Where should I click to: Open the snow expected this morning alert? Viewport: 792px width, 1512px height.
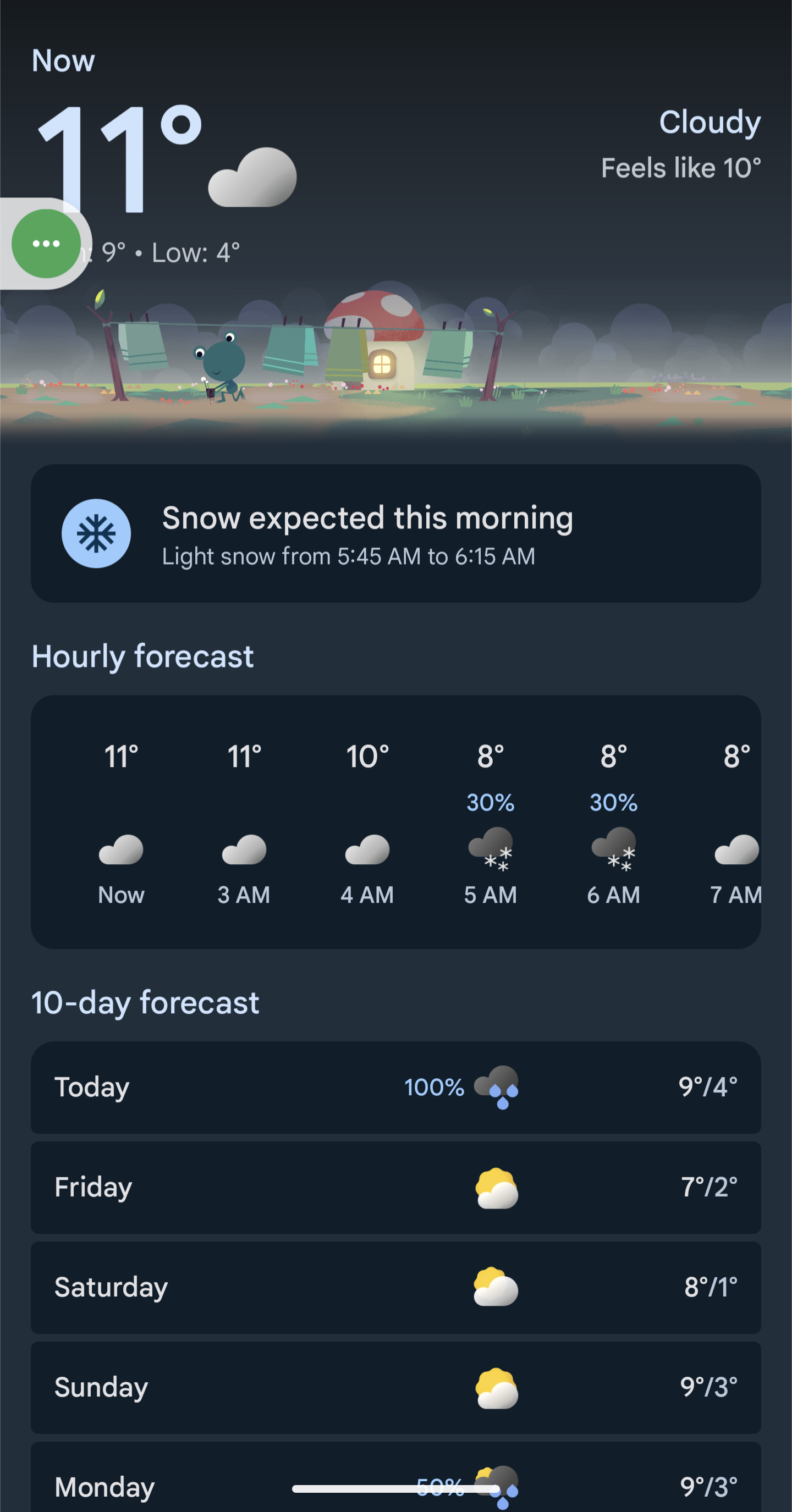pos(395,533)
